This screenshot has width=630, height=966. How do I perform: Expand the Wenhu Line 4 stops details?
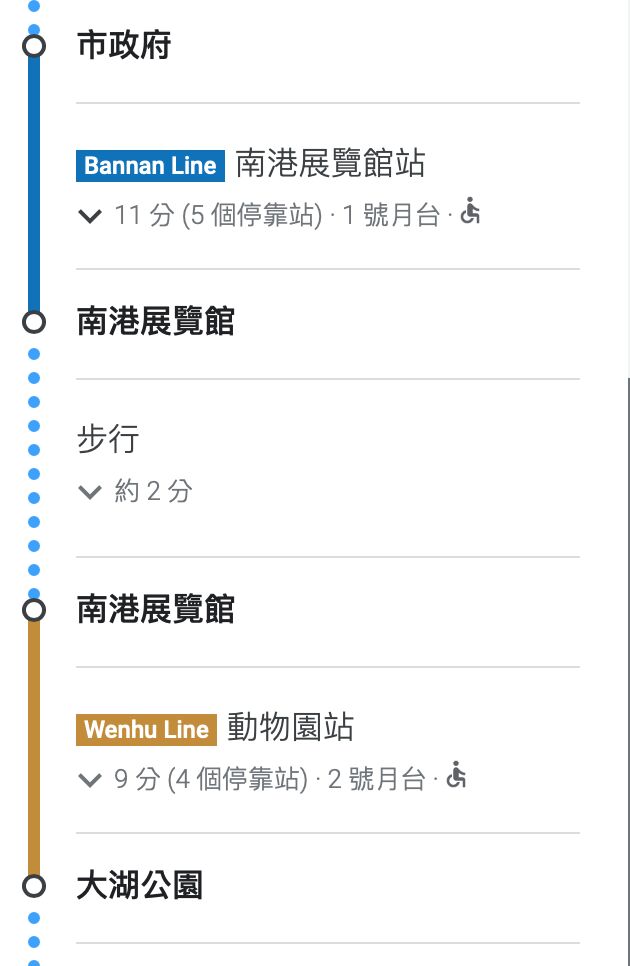90,780
